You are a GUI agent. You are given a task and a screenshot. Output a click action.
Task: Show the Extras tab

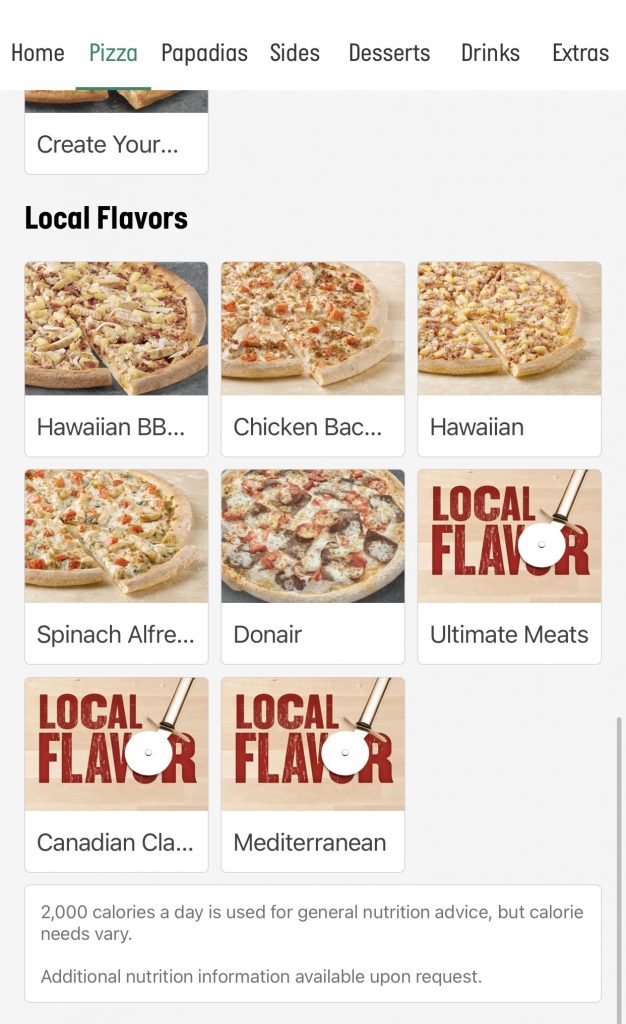(x=580, y=53)
